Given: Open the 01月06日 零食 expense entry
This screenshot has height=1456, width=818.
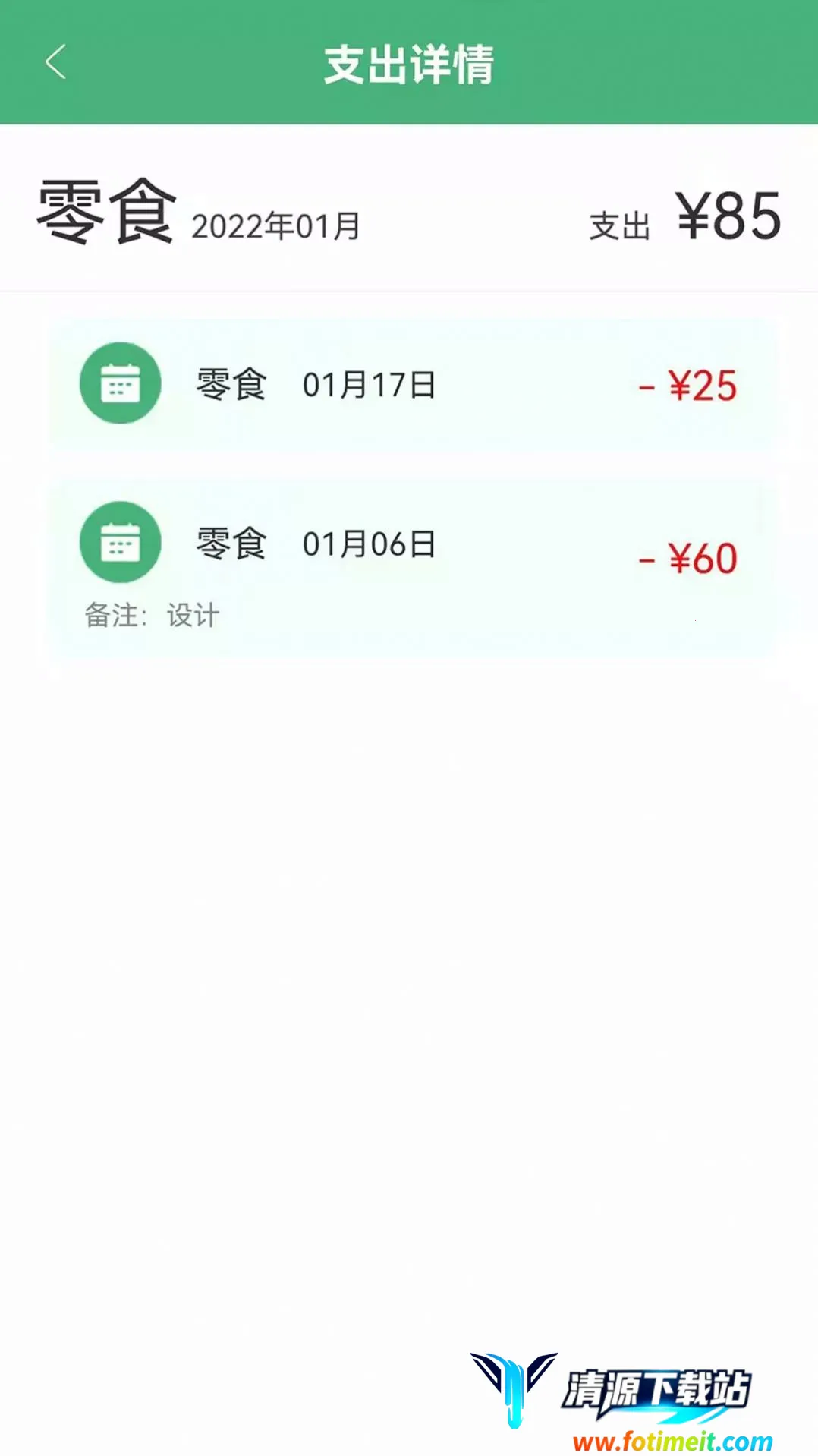Looking at the screenshot, I should pyautogui.click(x=411, y=566).
